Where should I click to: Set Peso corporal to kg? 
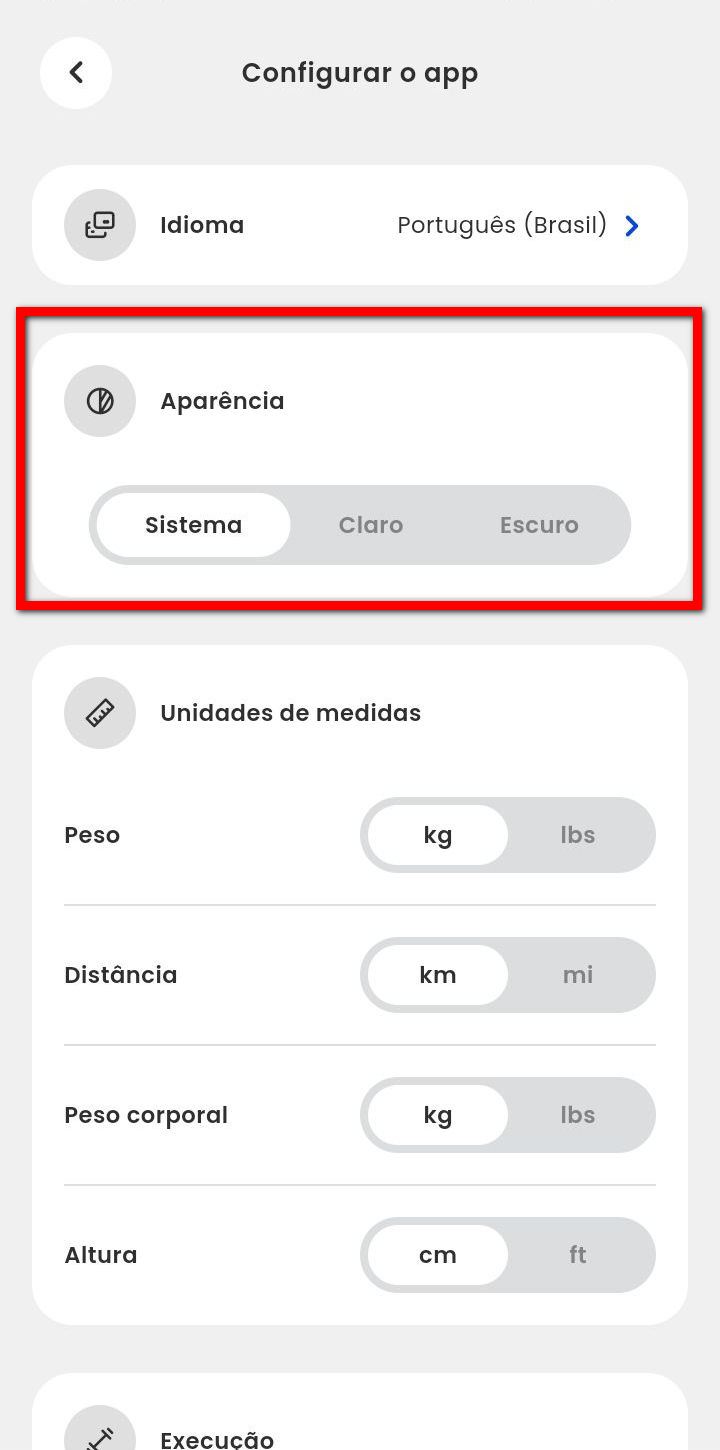pyautogui.click(x=438, y=1115)
